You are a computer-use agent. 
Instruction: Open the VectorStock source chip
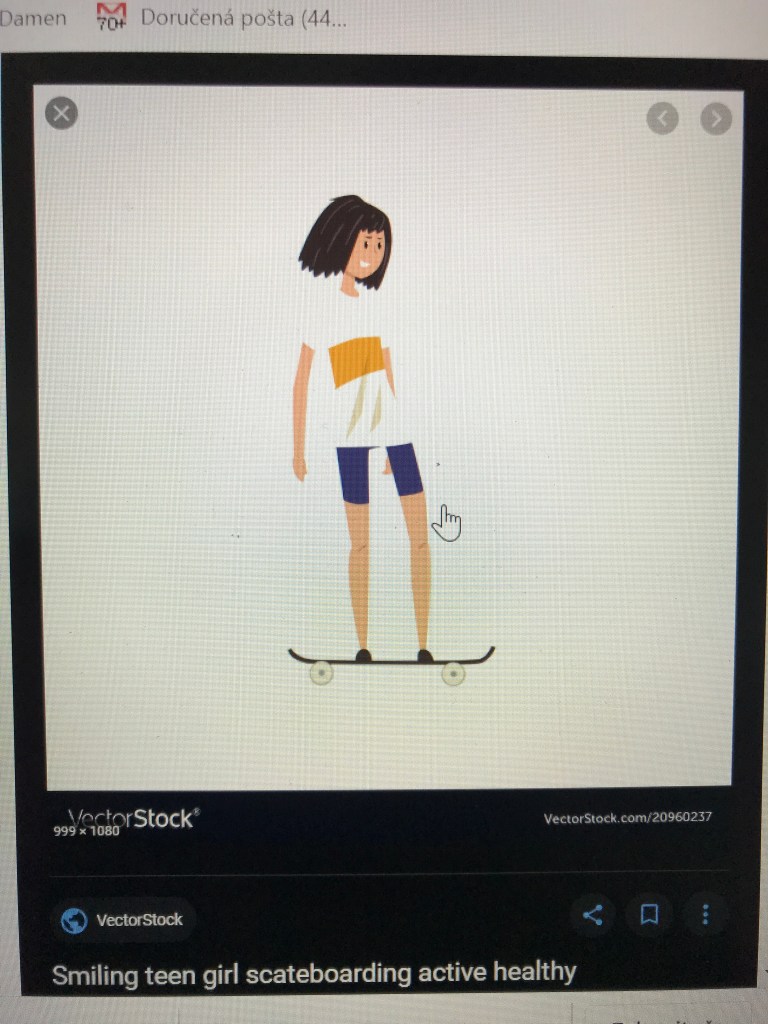(123, 920)
